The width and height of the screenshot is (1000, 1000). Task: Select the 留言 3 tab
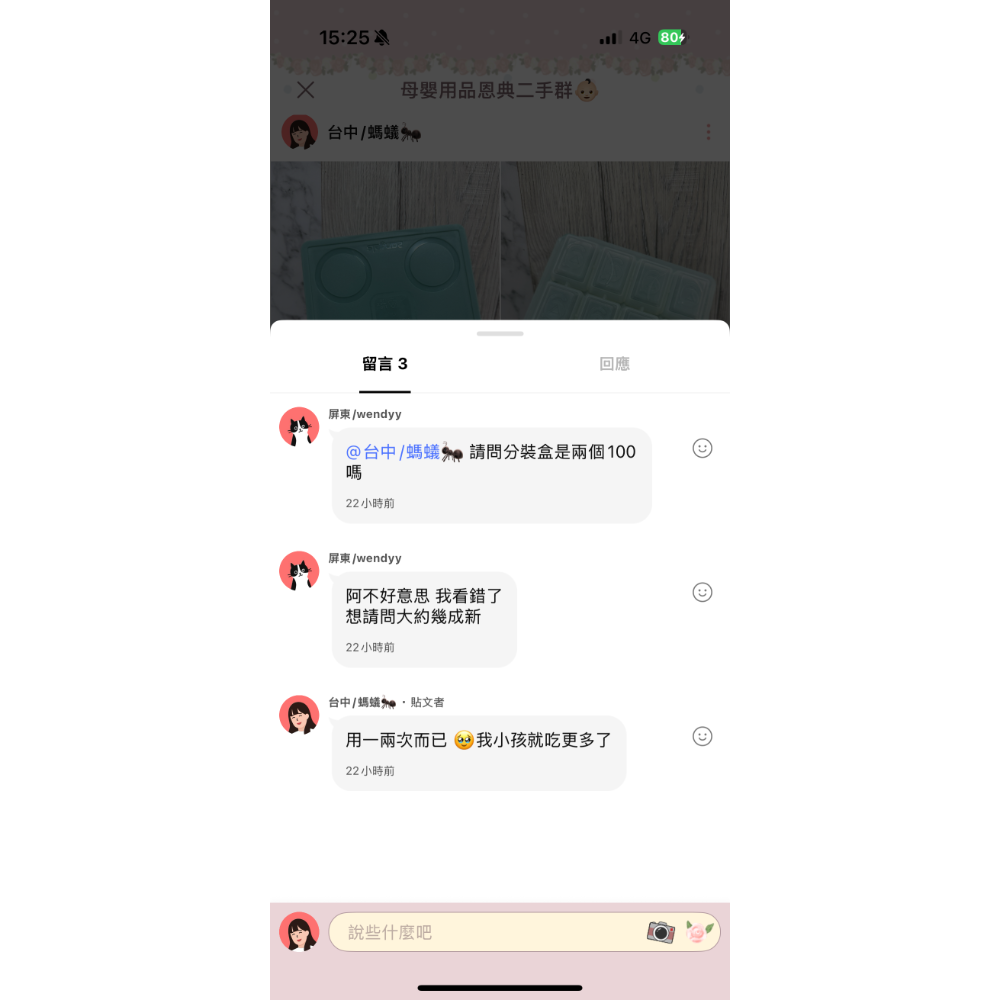click(x=385, y=364)
